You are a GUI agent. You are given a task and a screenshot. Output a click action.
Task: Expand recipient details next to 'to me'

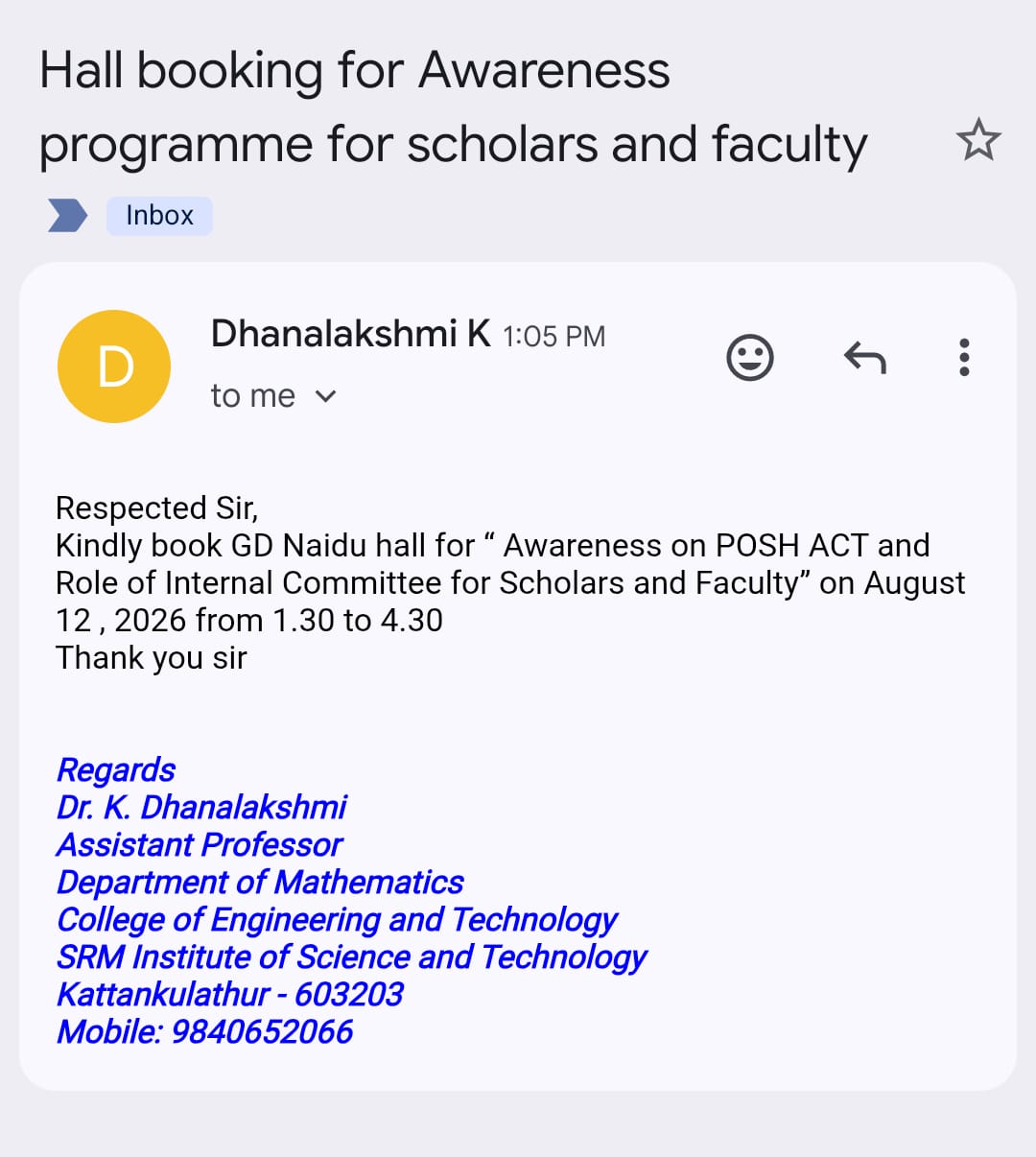(326, 395)
